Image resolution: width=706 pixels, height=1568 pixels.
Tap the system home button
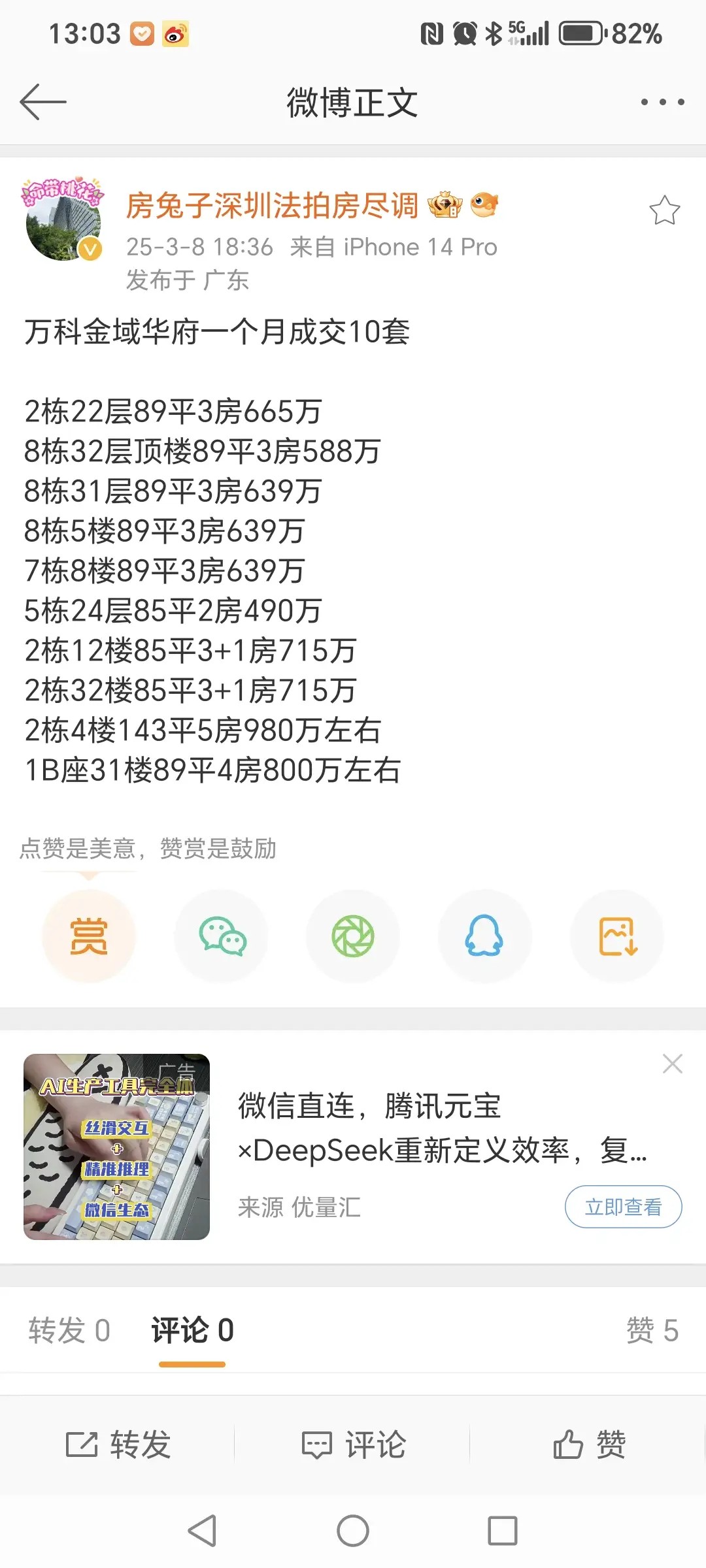pyautogui.click(x=353, y=1531)
